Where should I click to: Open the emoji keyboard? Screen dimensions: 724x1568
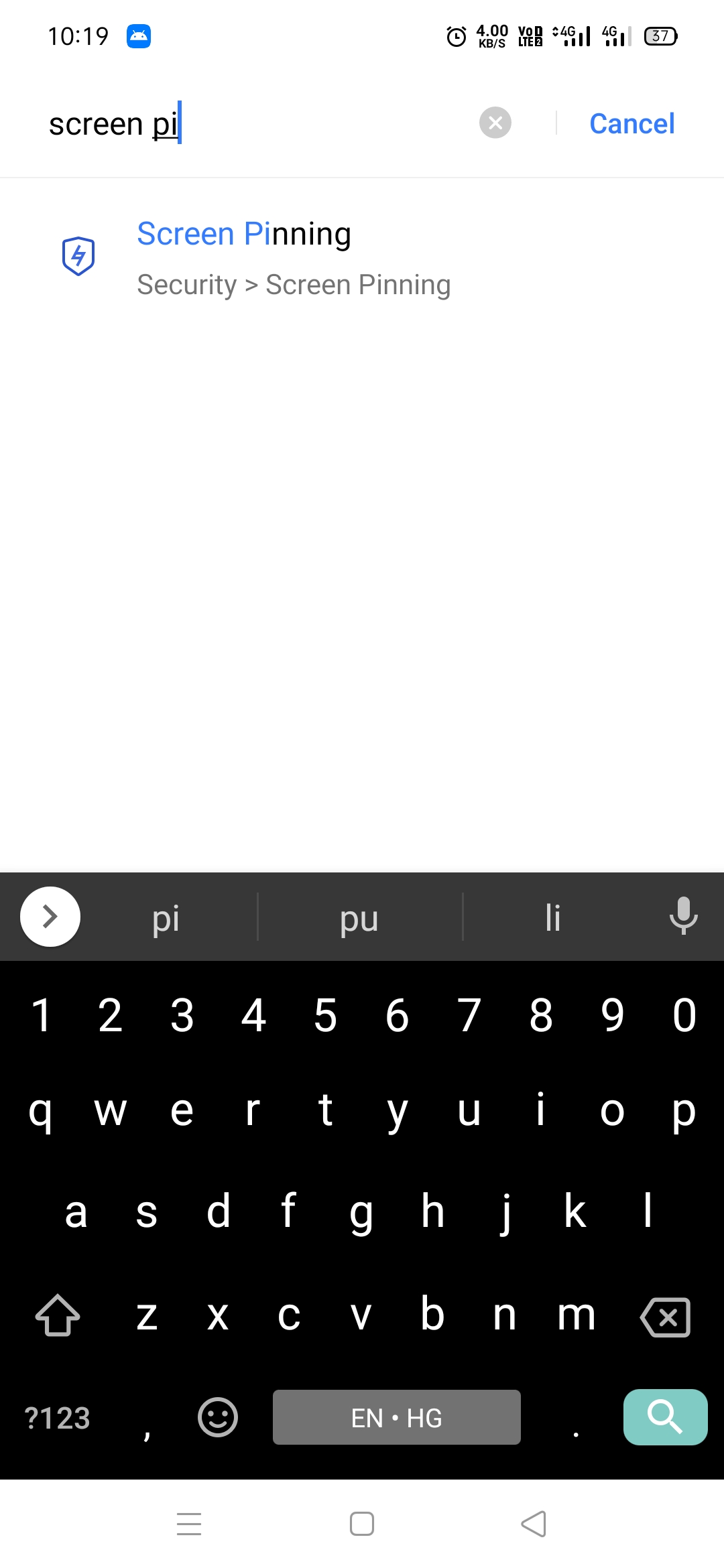(x=218, y=1417)
